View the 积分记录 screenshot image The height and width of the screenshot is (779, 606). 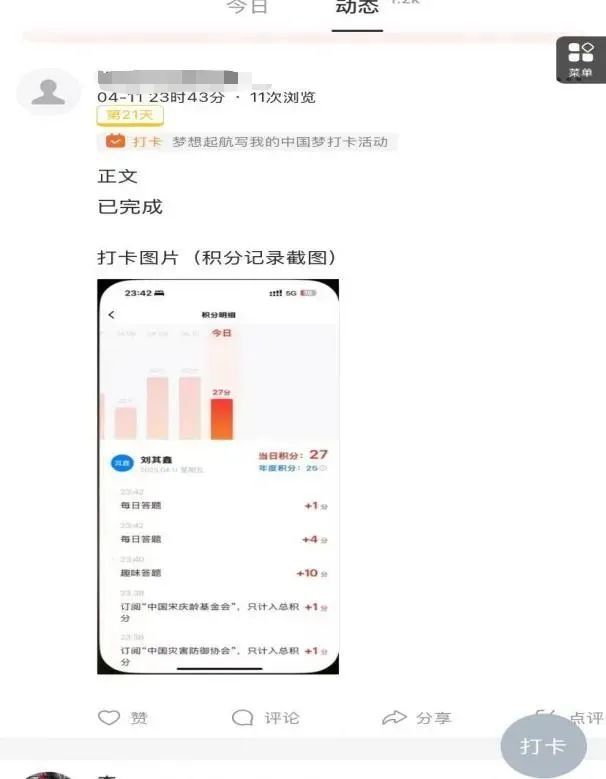point(218,476)
